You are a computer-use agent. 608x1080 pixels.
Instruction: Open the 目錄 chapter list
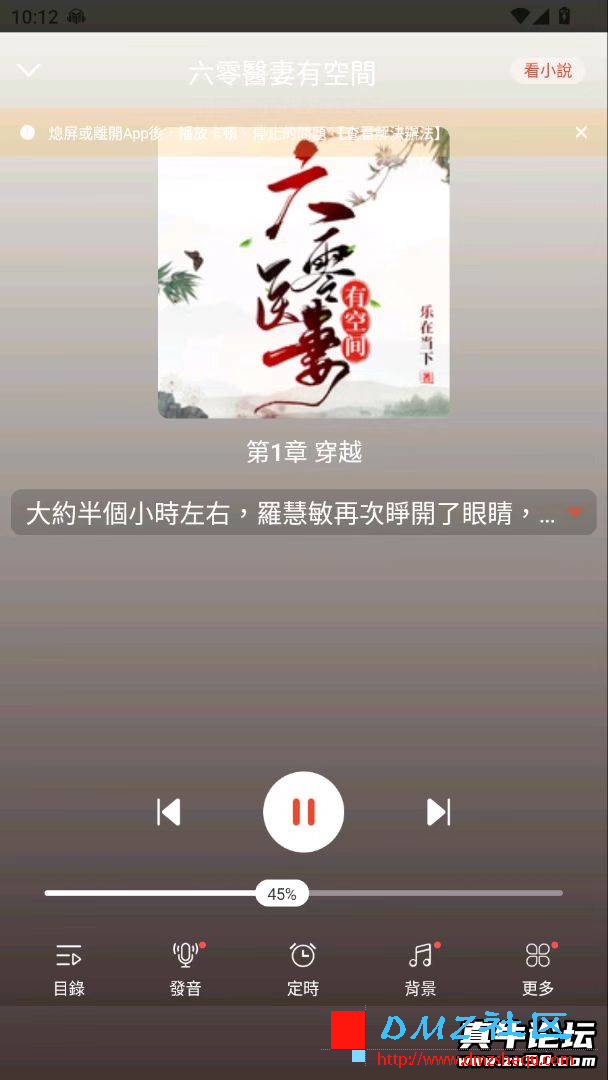coord(69,968)
